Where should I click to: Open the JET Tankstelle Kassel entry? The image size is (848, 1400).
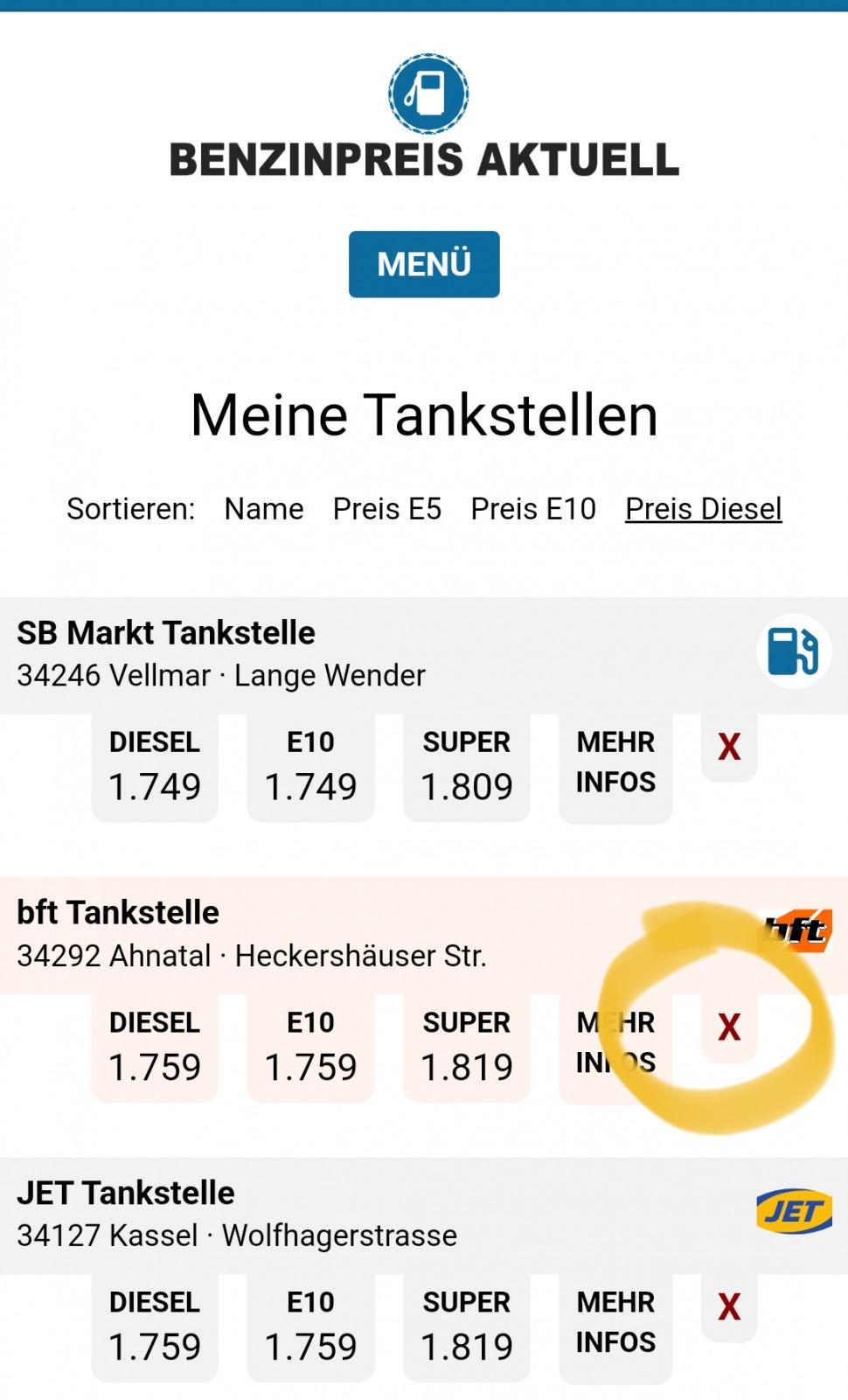pos(126,1193)
